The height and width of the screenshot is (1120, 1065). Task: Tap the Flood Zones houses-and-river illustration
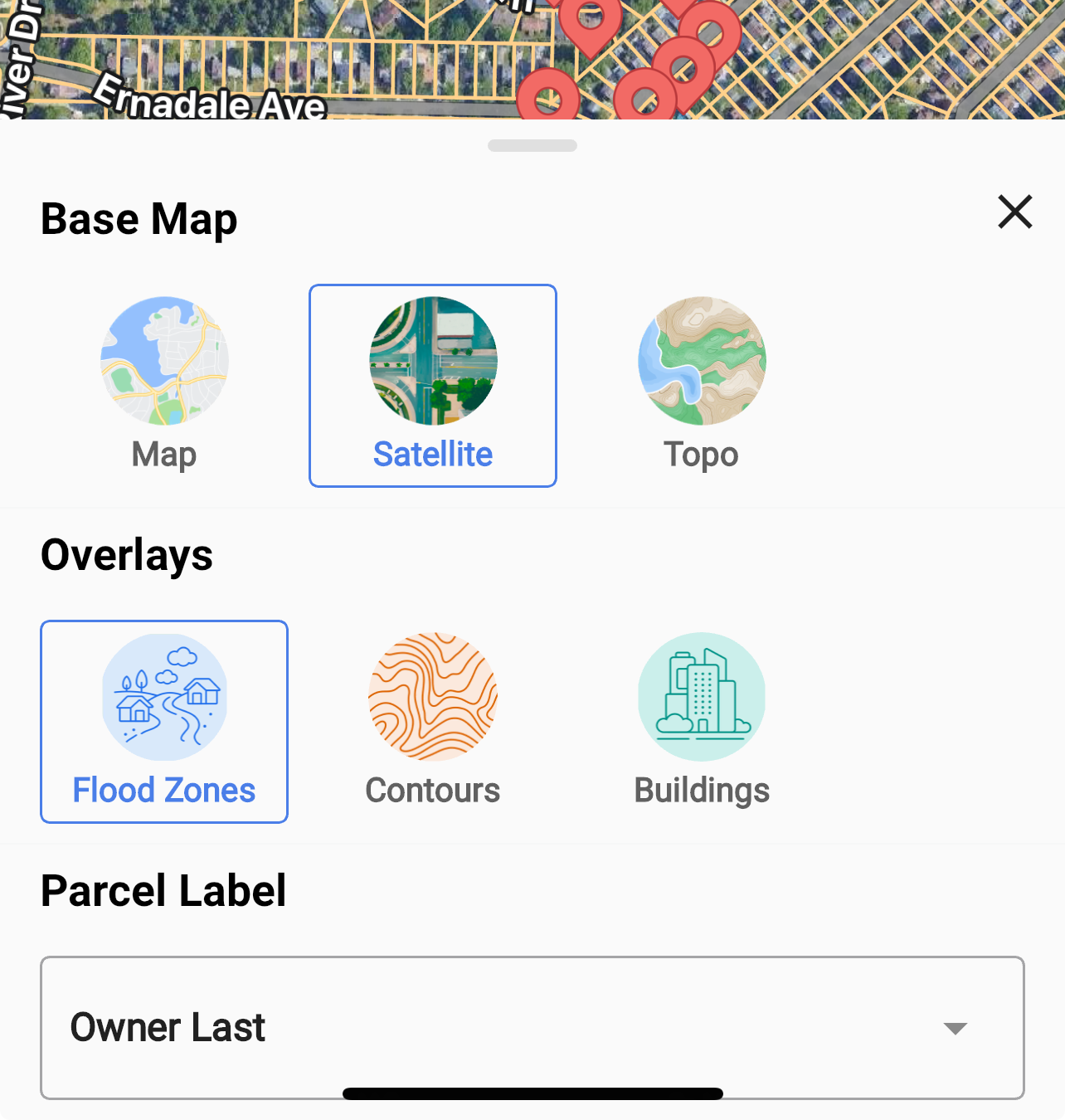[163, 697]
